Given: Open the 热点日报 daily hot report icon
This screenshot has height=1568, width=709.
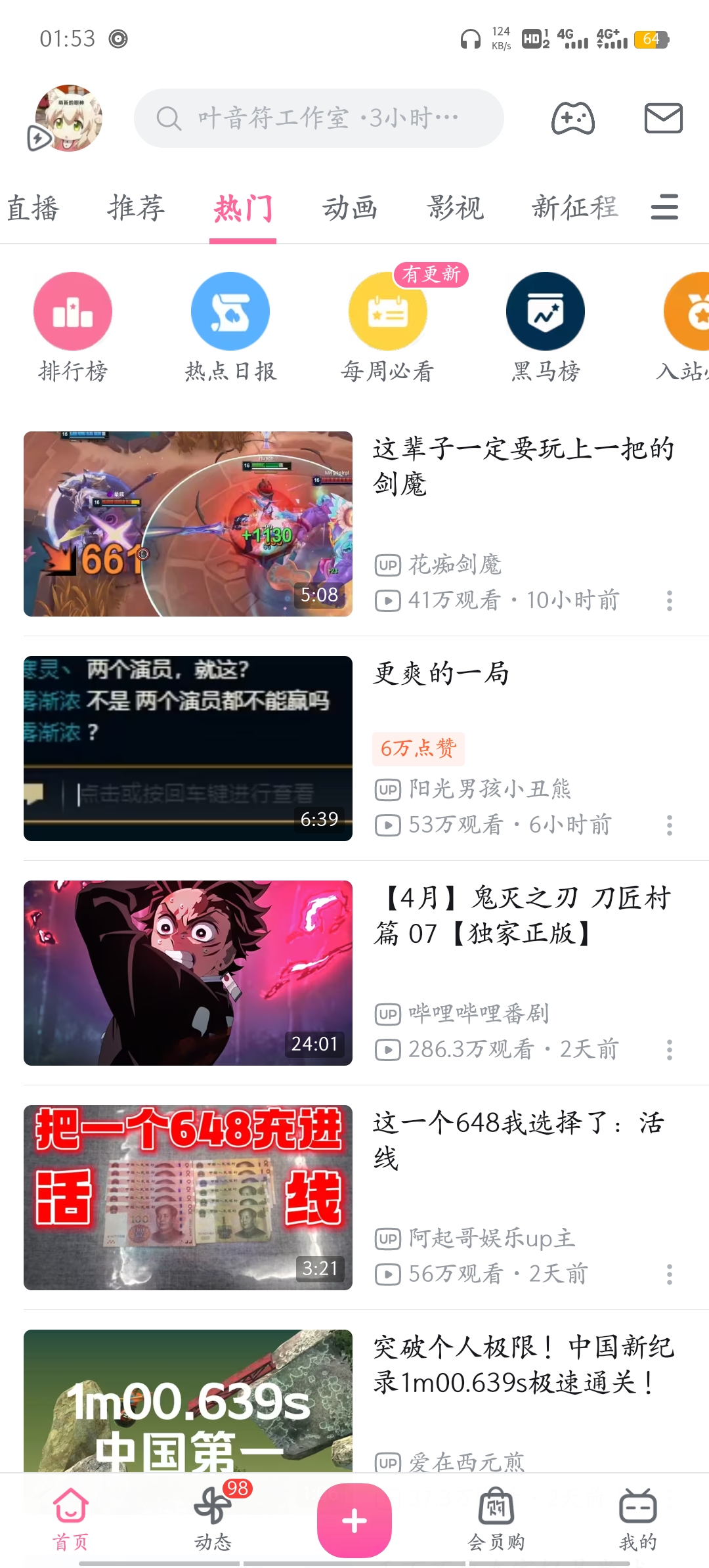Looking at the screenshot, I should (230, 312).
